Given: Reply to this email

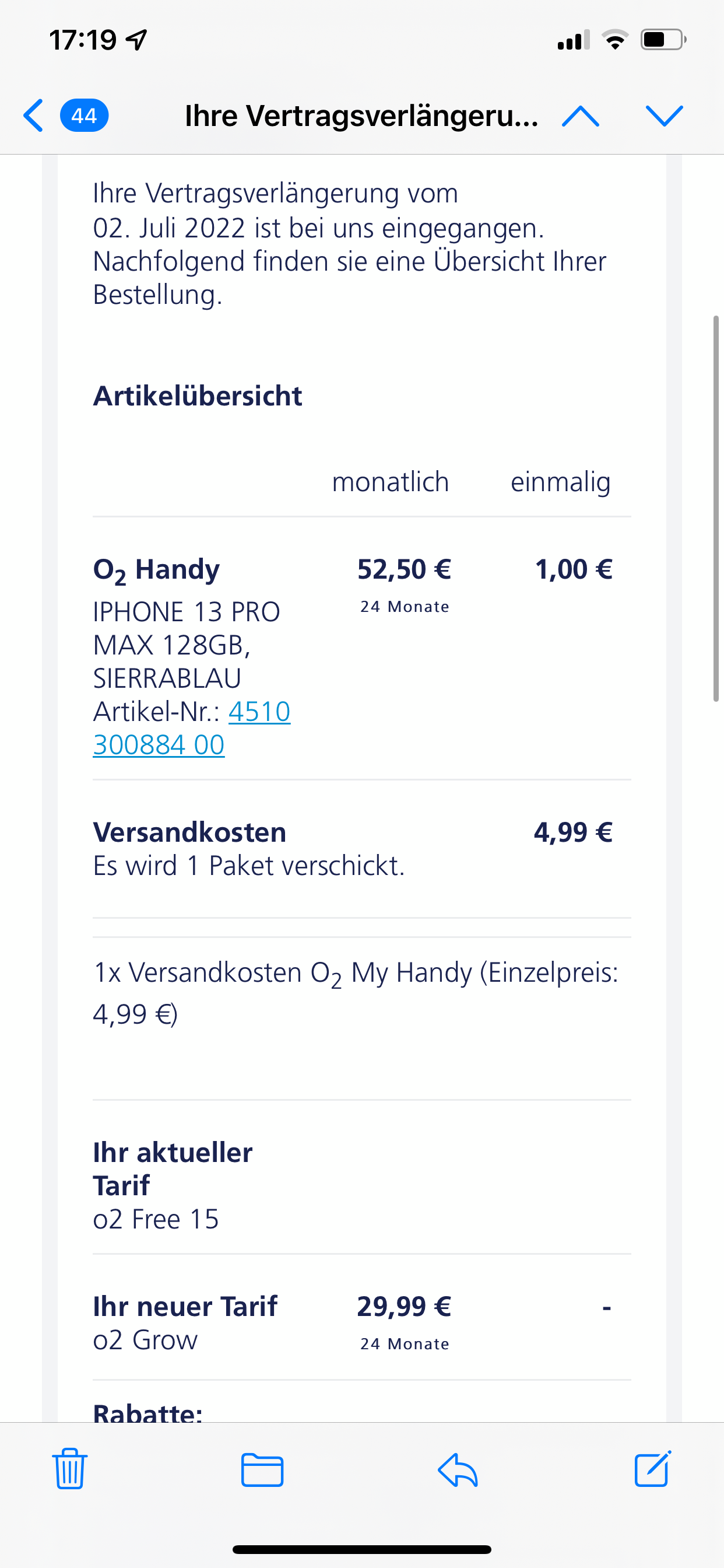Looking at the screenshot, I should (x=458, y=1470).
